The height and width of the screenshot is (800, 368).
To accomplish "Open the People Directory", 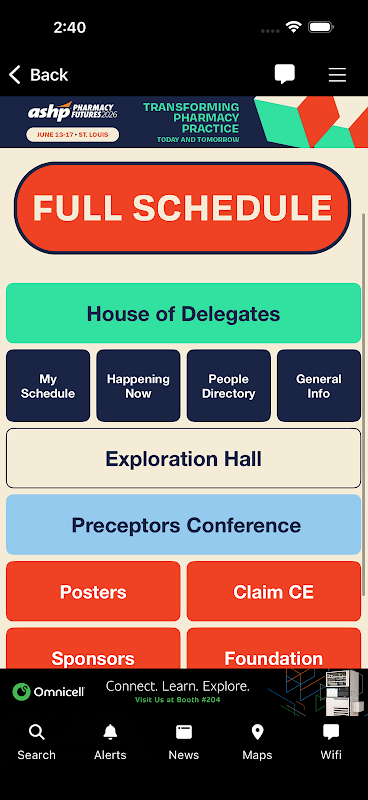I will (x=229, y=386).
